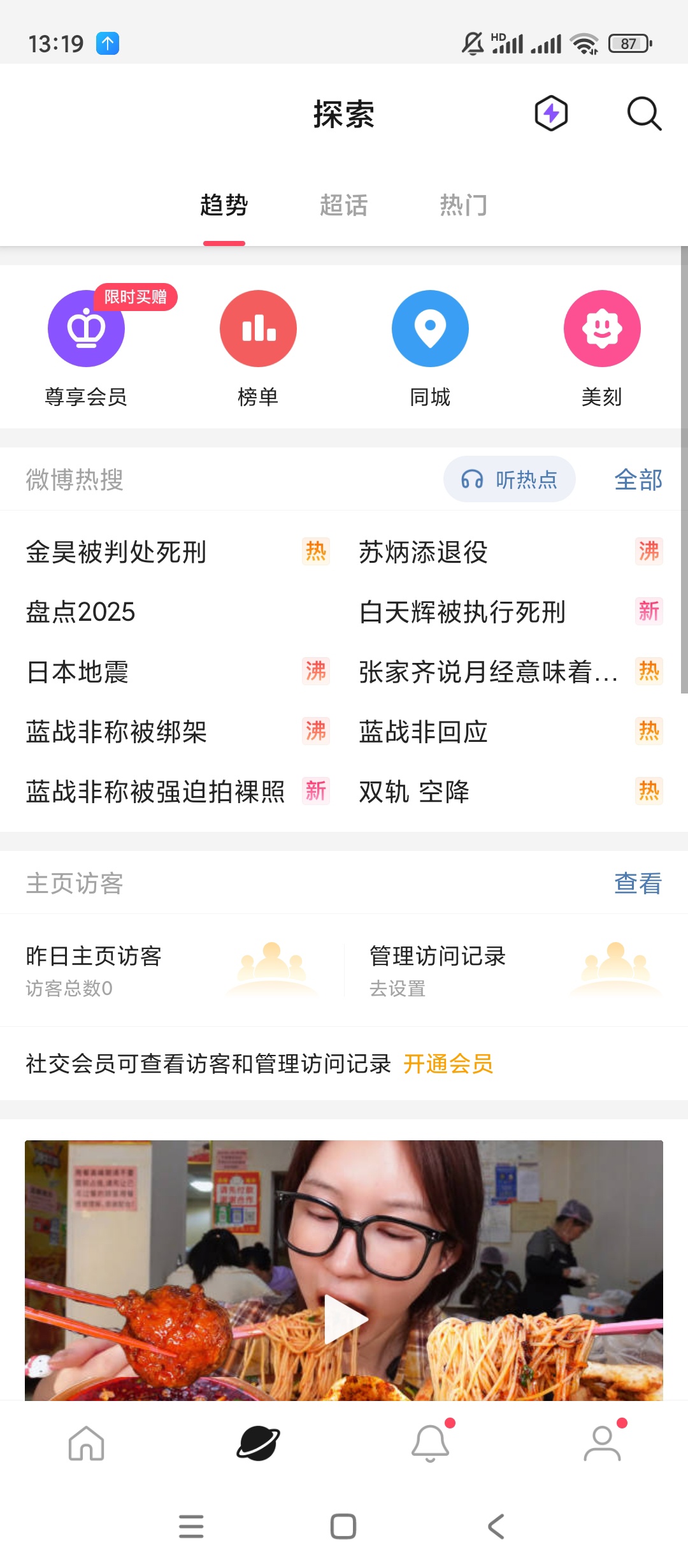Tap 查看 next to 主页访客
The height and width of the screenshot is (1568, 688).
coord(638,883)
